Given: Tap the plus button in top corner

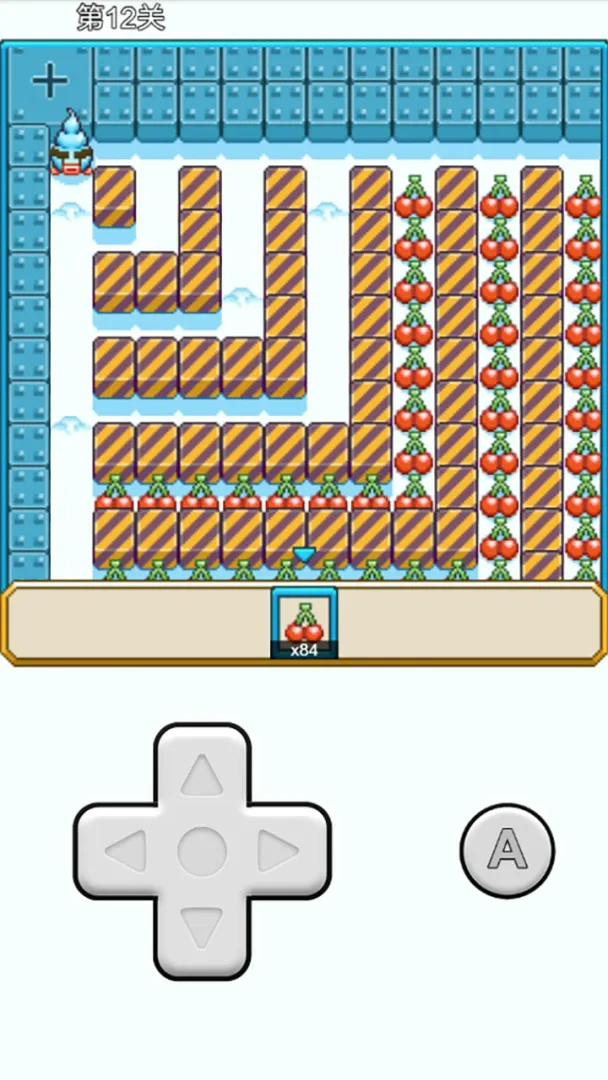Looking at the screenshot, I should [50, 83].
